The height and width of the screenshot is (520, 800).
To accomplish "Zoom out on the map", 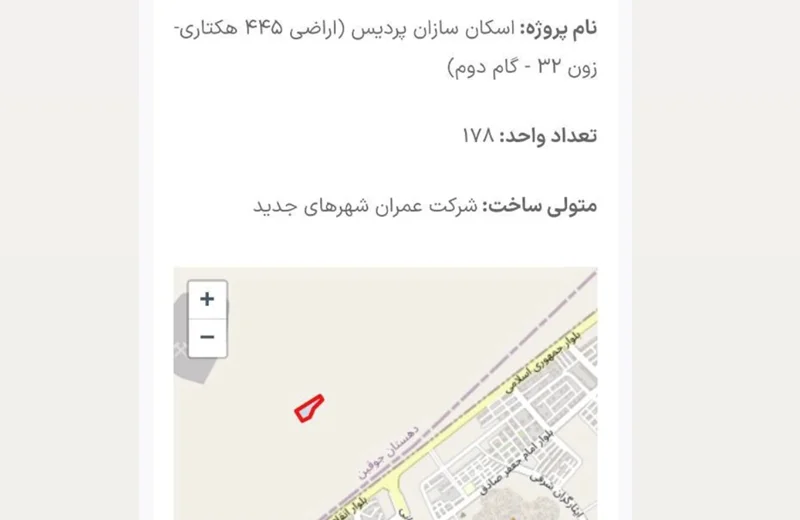I will coord(207,337).
